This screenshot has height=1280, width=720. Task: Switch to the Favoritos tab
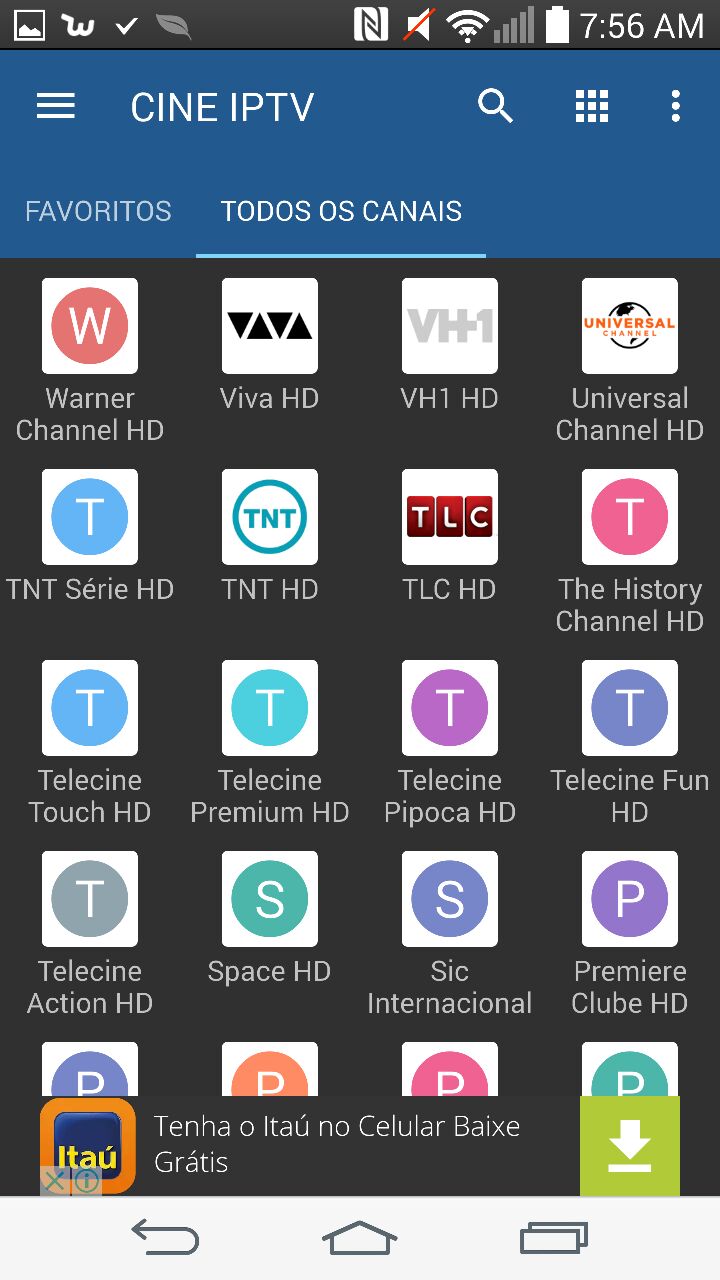tap(98, 211)
